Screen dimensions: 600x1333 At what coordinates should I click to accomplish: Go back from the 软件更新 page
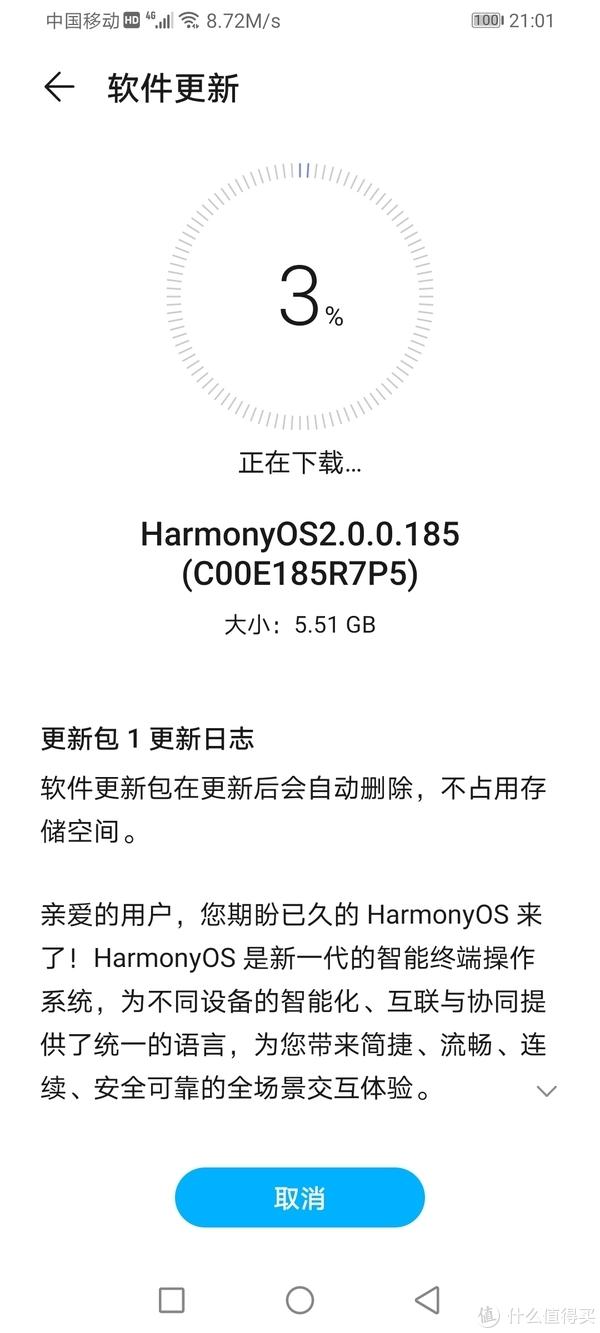(x=59, y=88)
